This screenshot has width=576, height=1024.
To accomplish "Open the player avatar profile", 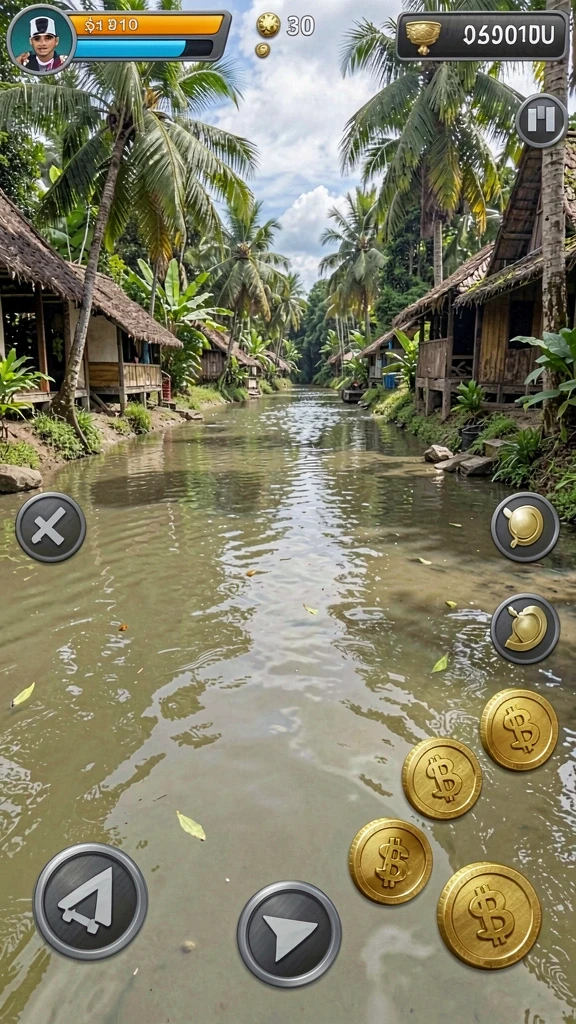I will pyautogui.click(x=42, y=40).
